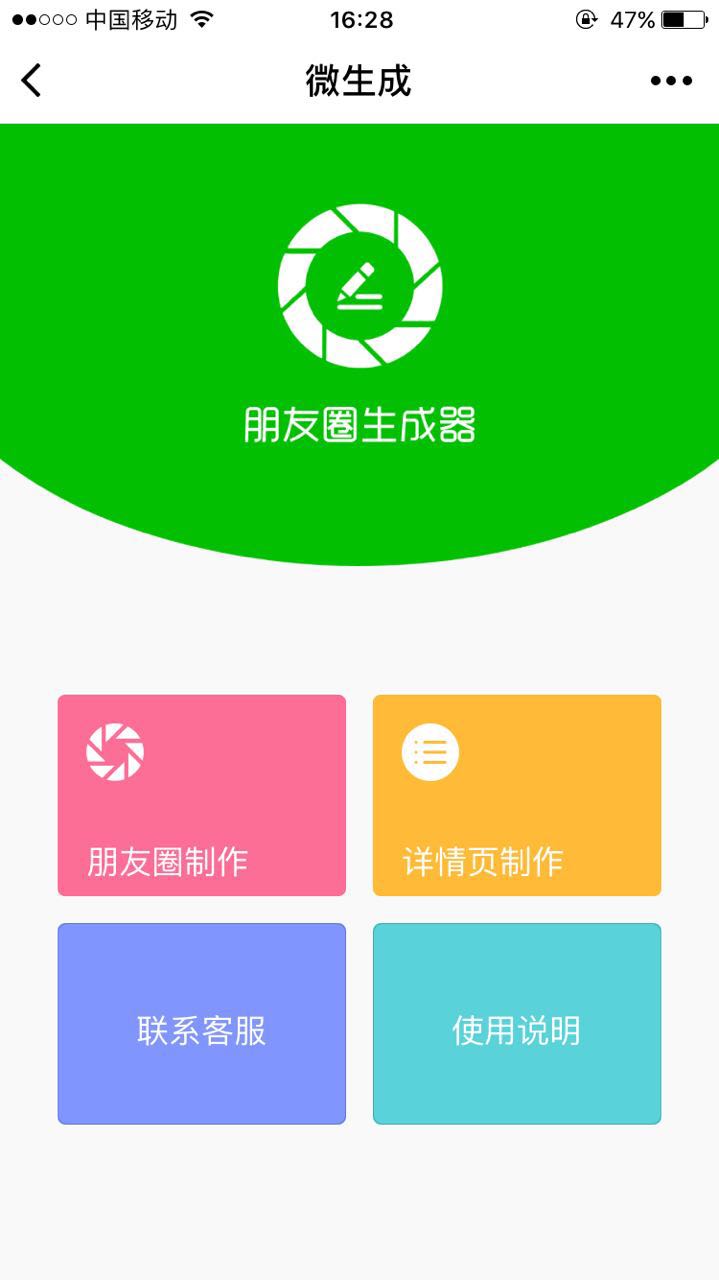Go back using the top-left arrow

point(31,80)
